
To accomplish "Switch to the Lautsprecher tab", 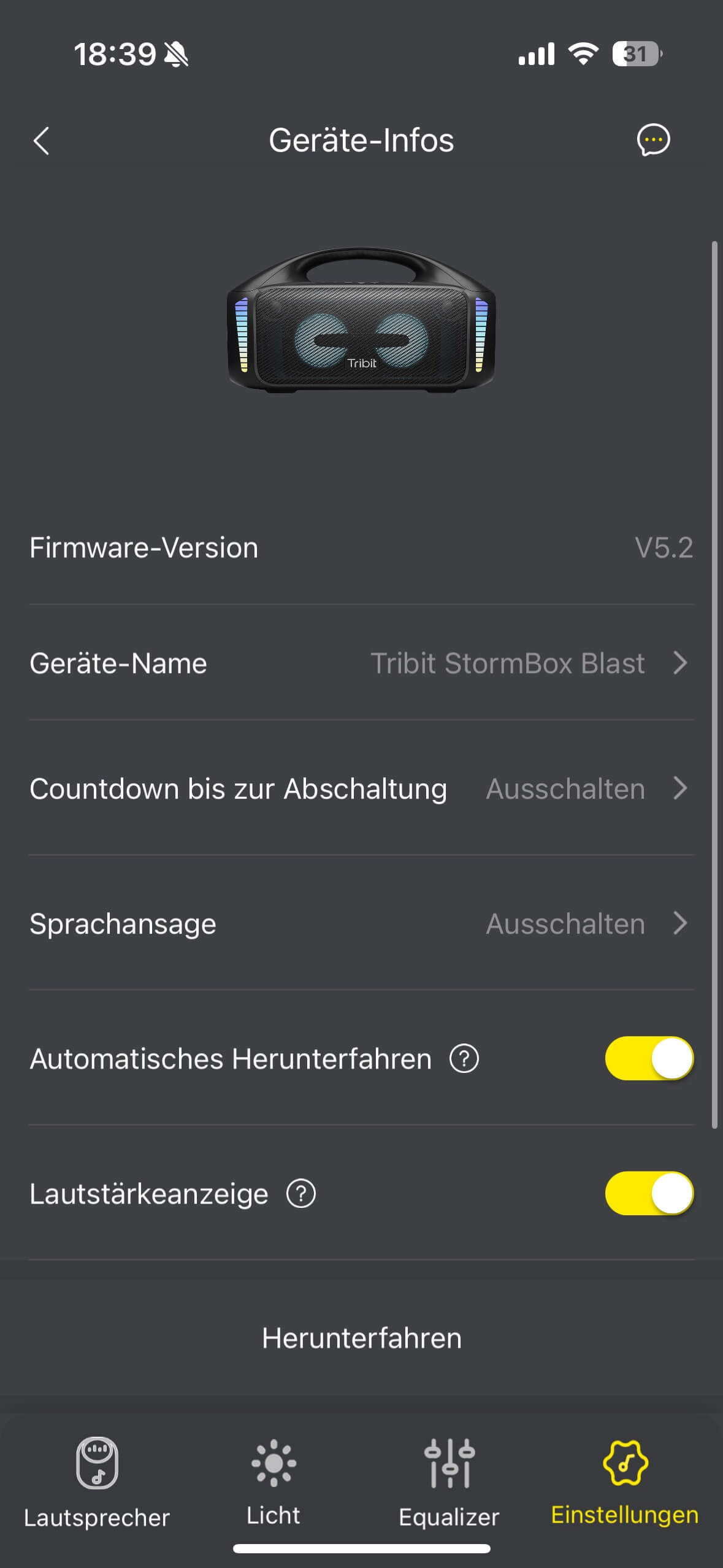I will pos(97,1482).
